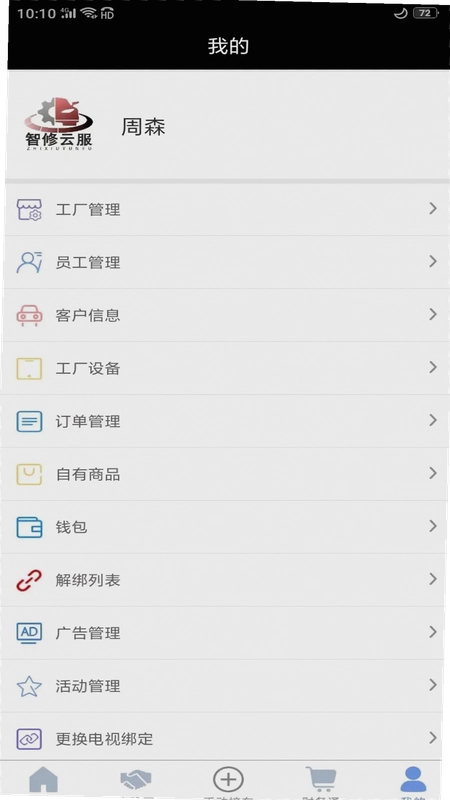Open 工厂管理 factory management
Viewport: 450px width, 800px height.
tap(225, 209)
